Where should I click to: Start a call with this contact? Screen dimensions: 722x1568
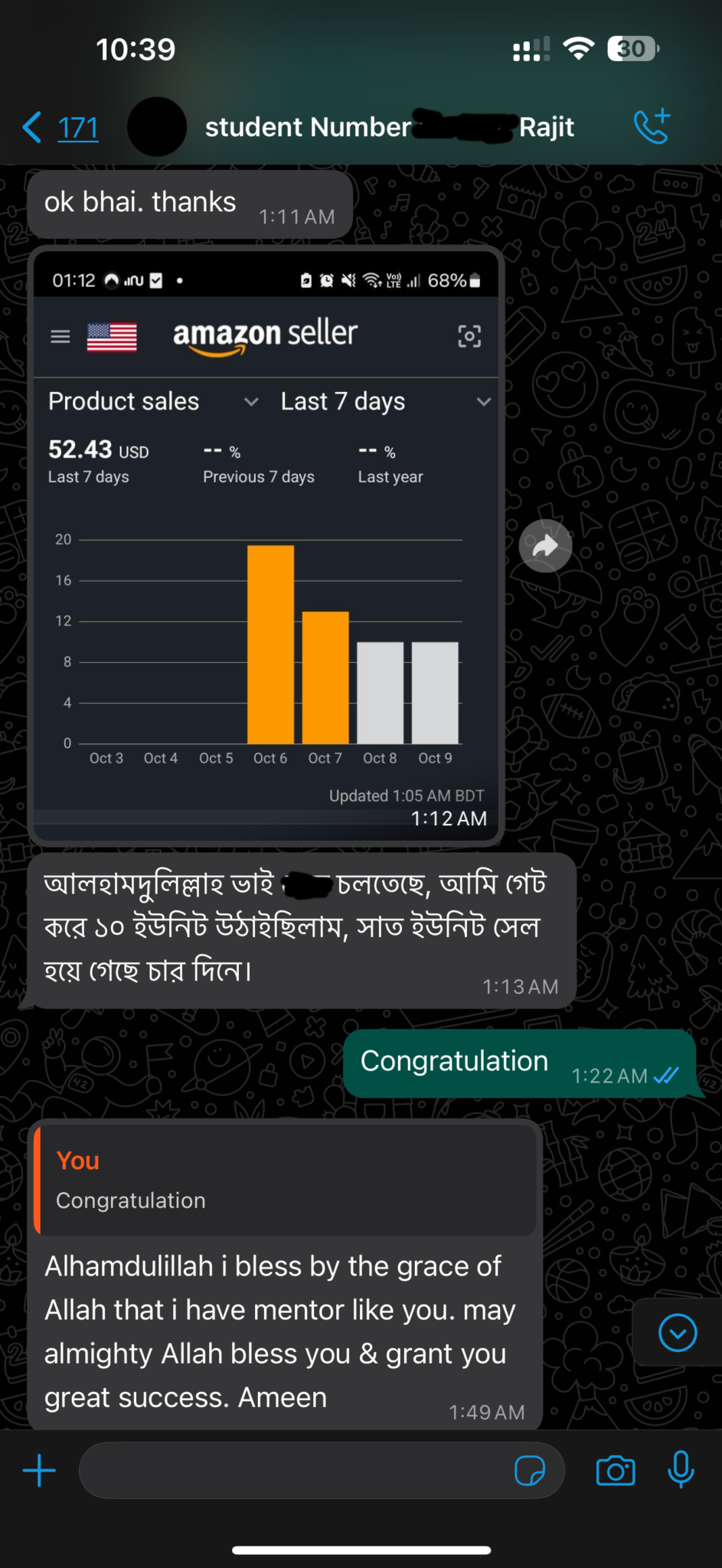click(x=652, y=126)
